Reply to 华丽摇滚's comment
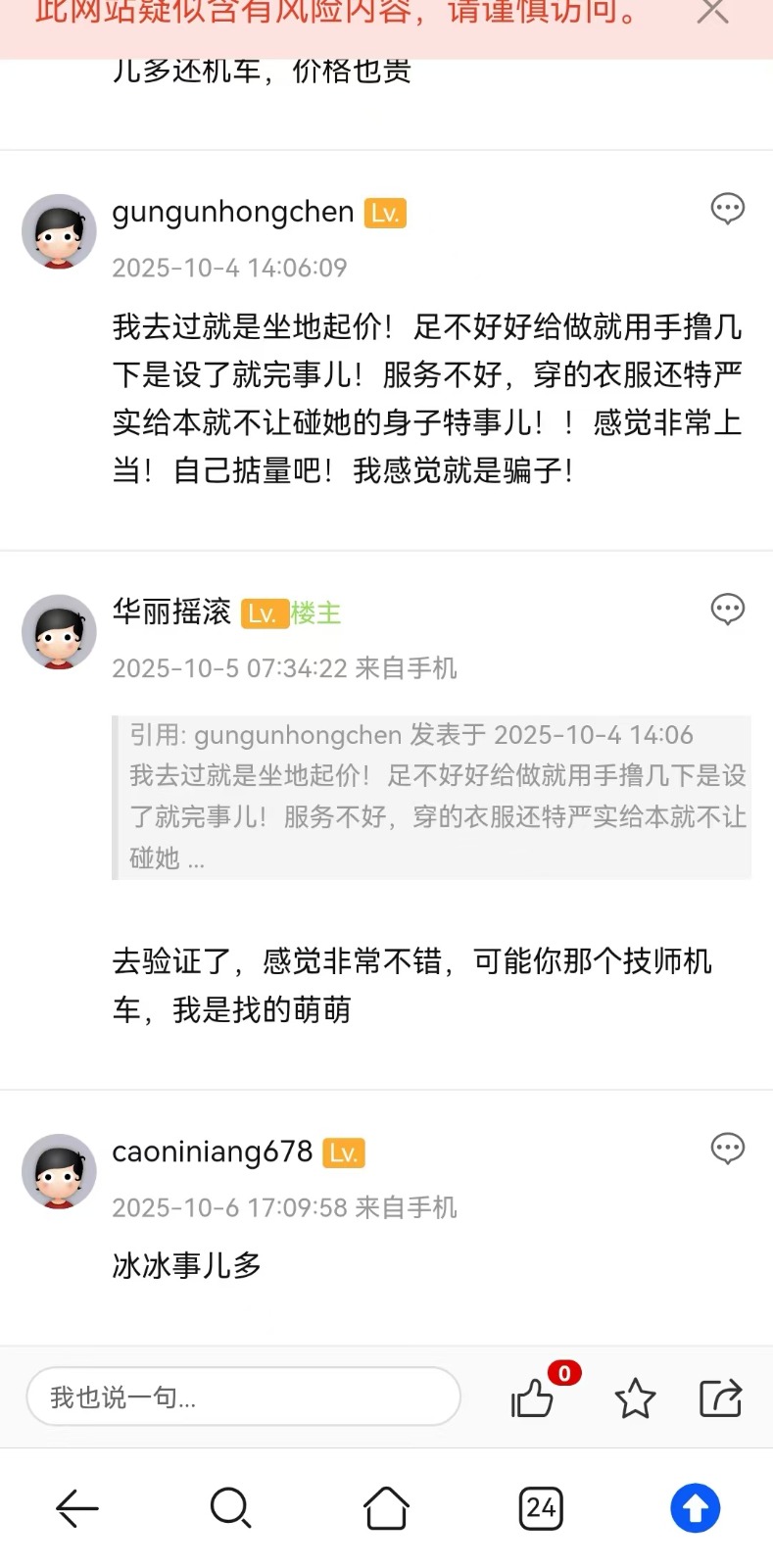The width and height of the screenshot is (773, 1568). point(727,610)
